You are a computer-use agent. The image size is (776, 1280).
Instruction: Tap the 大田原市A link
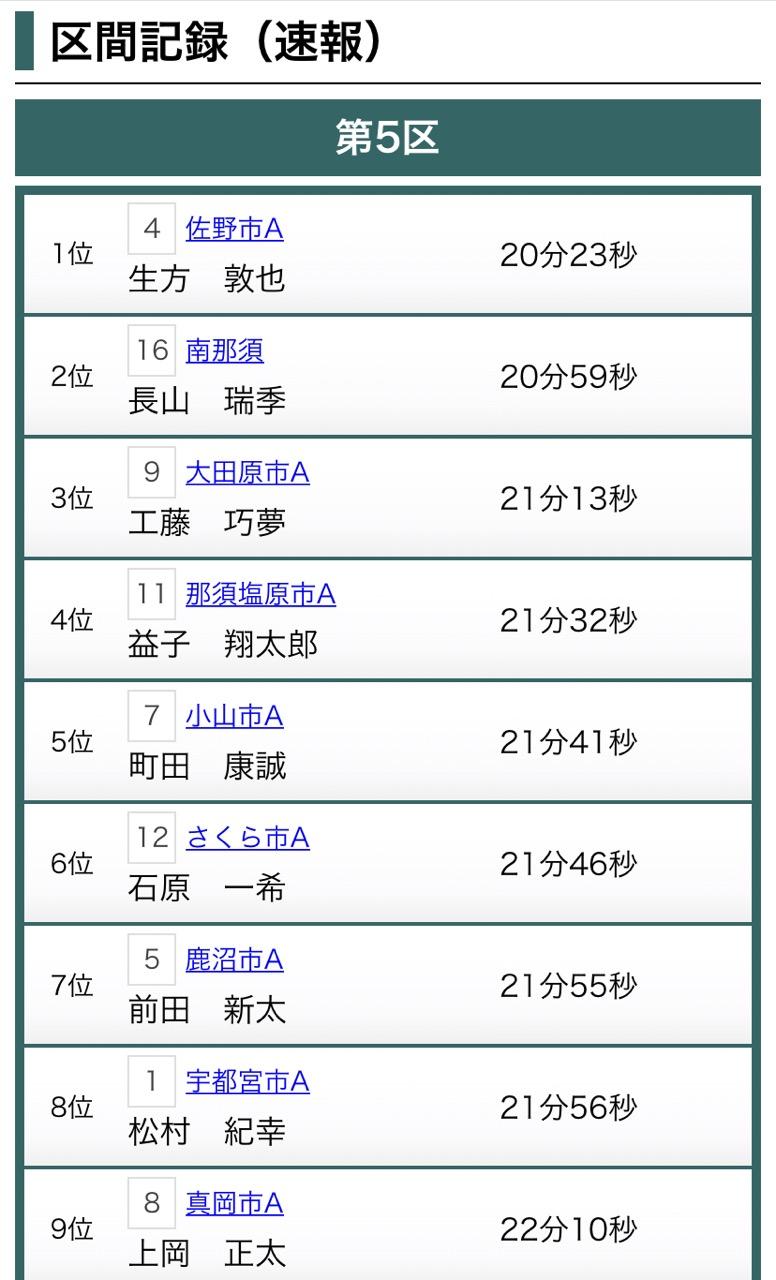(x=247, y=472)
